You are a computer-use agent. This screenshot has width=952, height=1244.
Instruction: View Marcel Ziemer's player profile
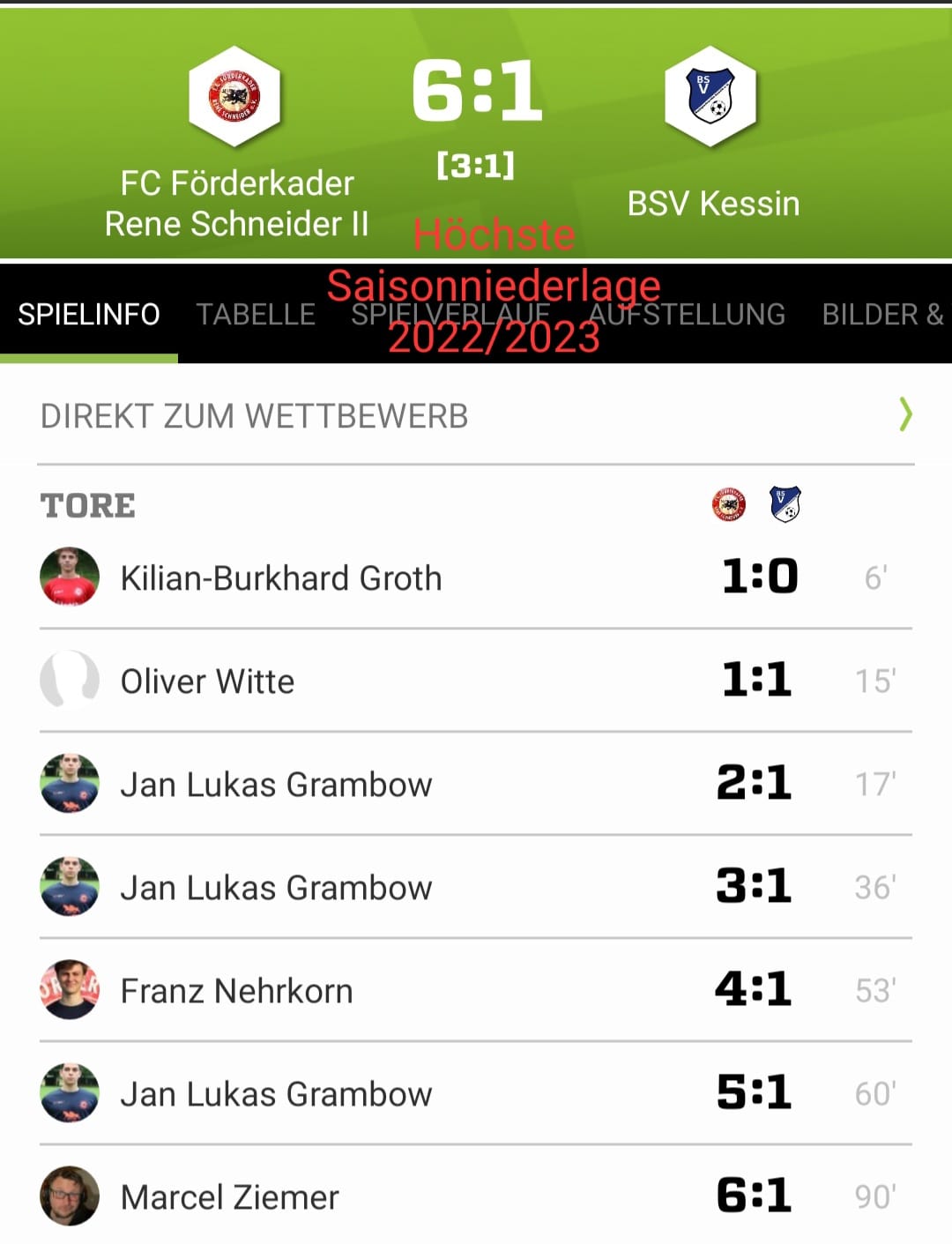coord(229,1197)
